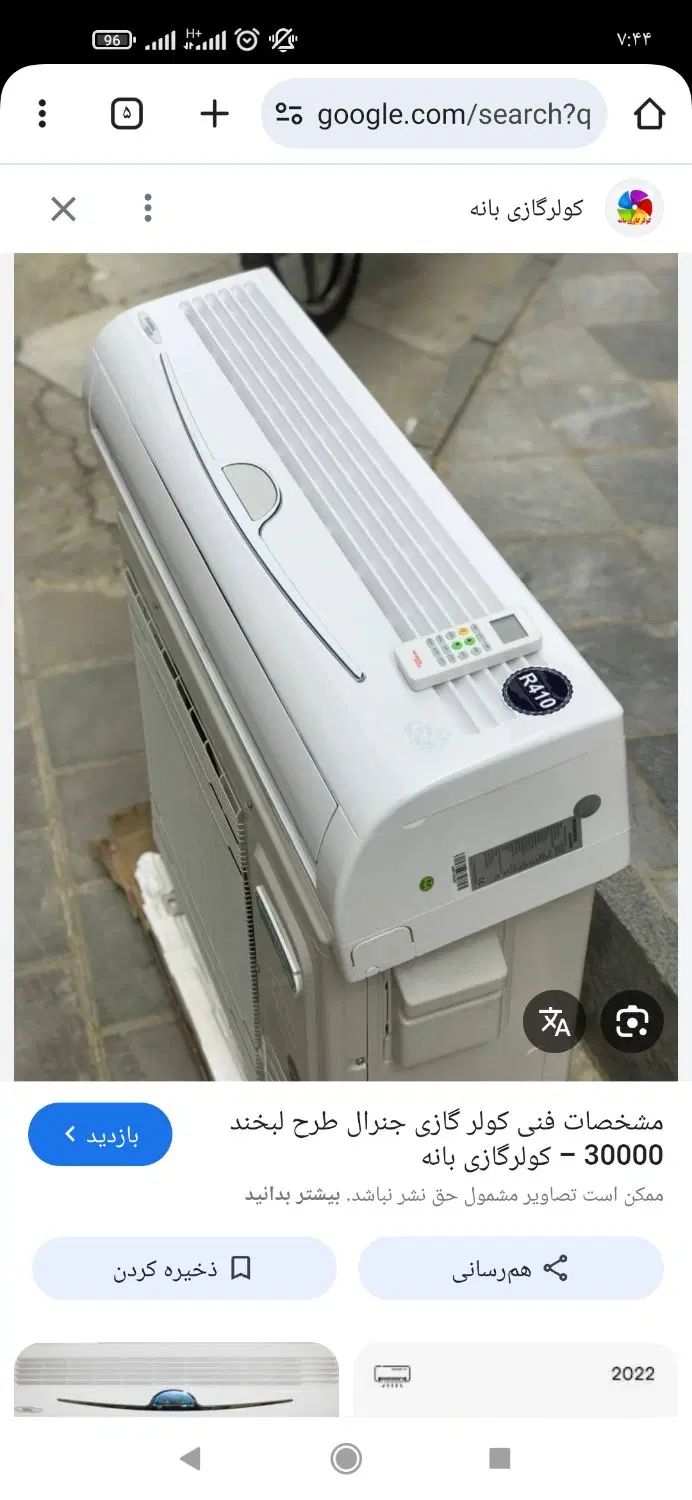The width and height of the screenshot is (692, 1500).
Task: Save the image with ذخیره کردن
Action: [184, 1269]
